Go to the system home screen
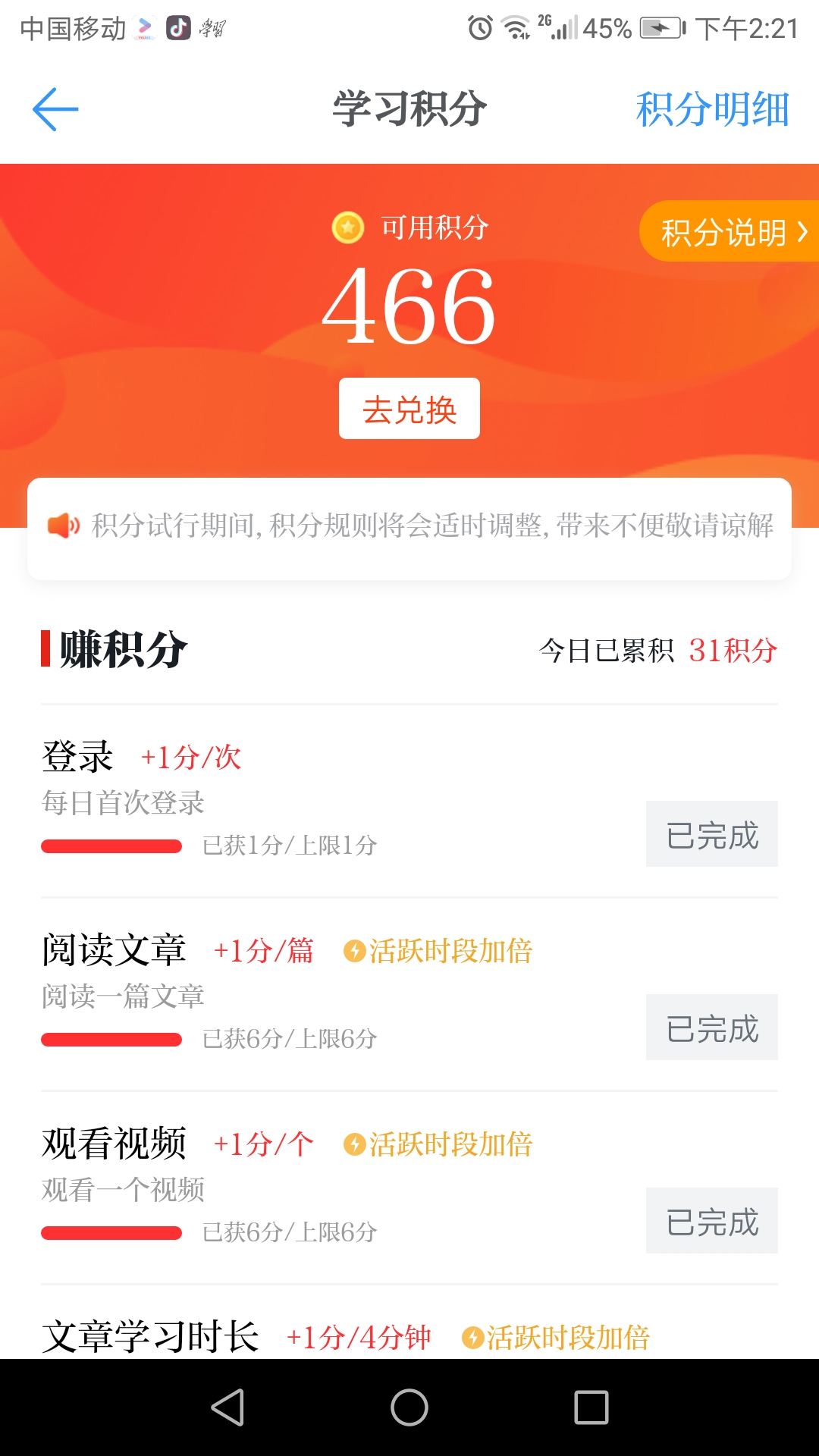Image resolution: width=819 pixels, height=1456 pixels. pyautogui.click(x=409, y=1407)
